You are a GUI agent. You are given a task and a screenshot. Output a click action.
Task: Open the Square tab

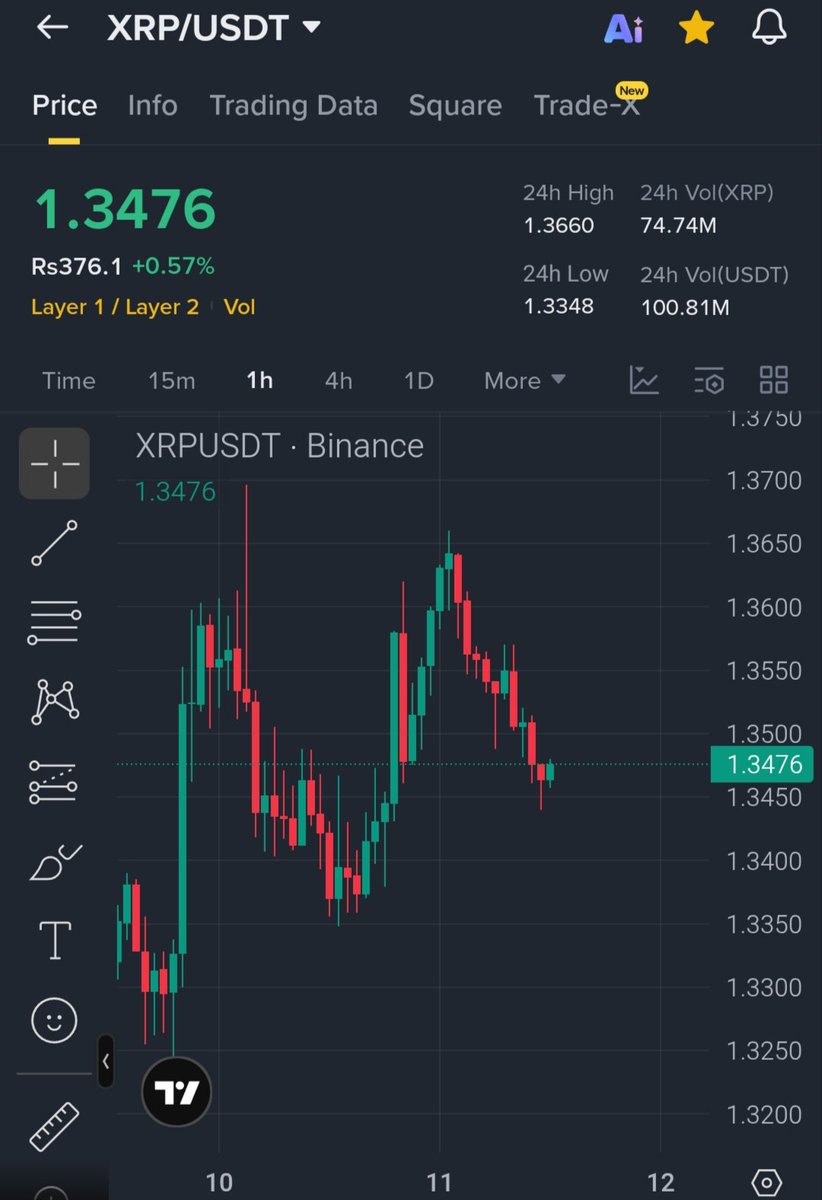tap(455, 105)
